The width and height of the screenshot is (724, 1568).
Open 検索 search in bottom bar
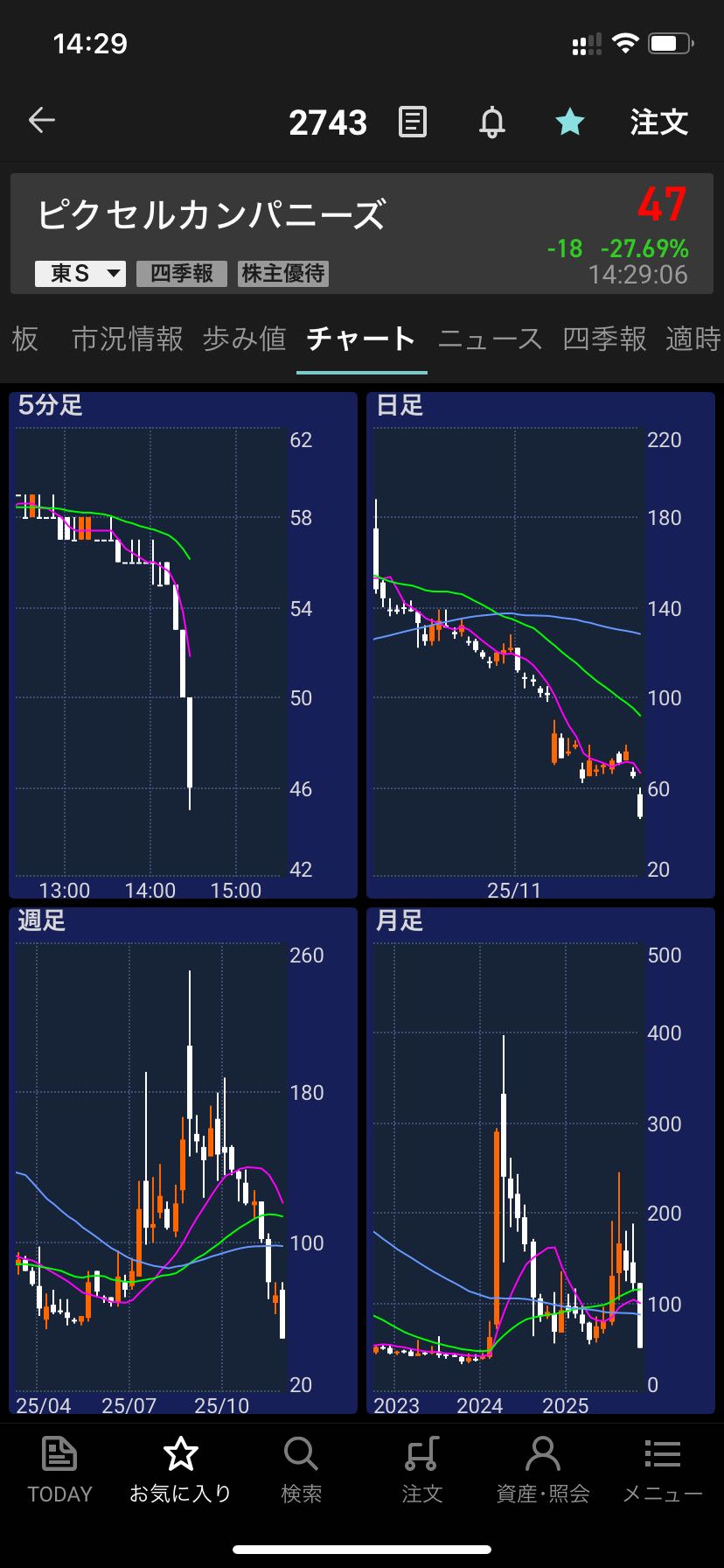click(302, 1470)
